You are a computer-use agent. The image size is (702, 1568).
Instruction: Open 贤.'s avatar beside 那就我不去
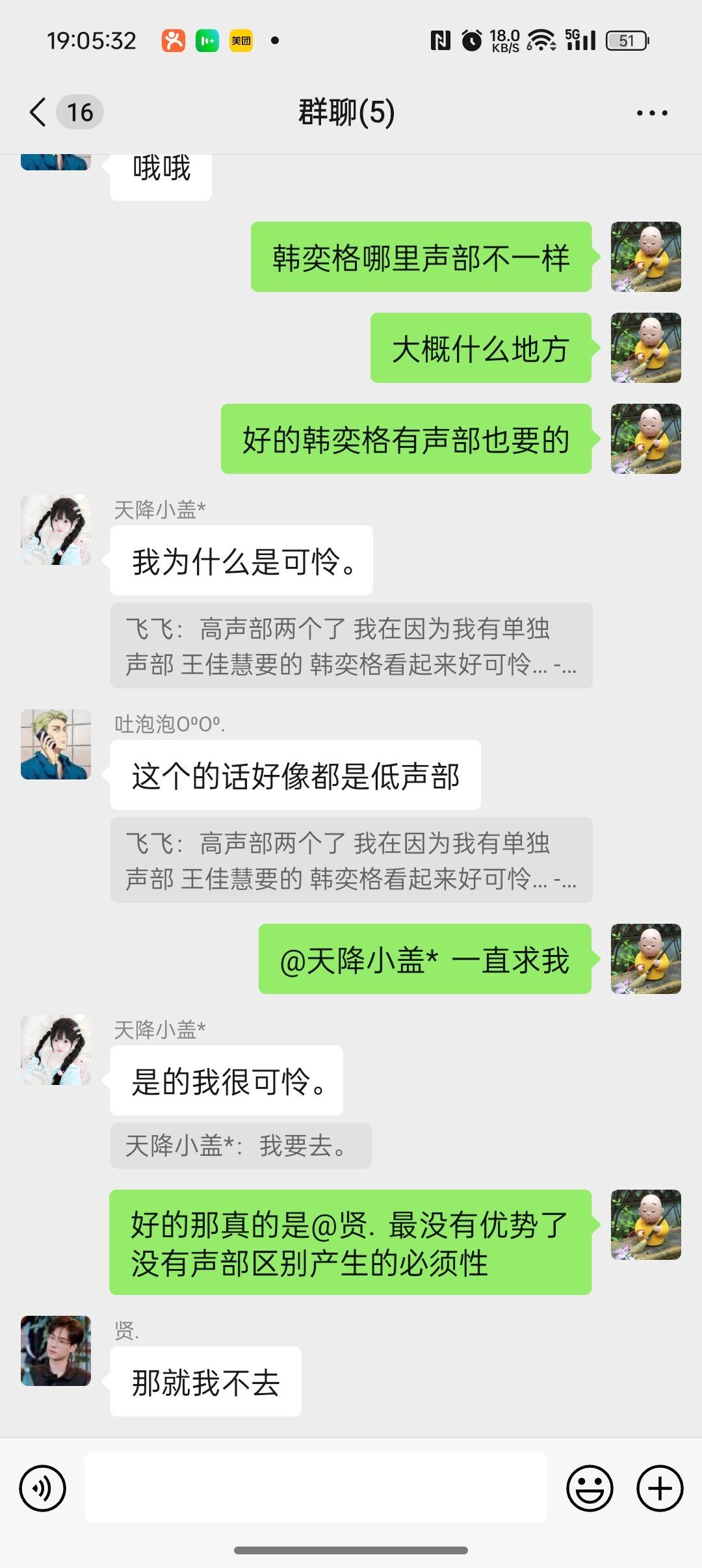[x=56, y=1351]
